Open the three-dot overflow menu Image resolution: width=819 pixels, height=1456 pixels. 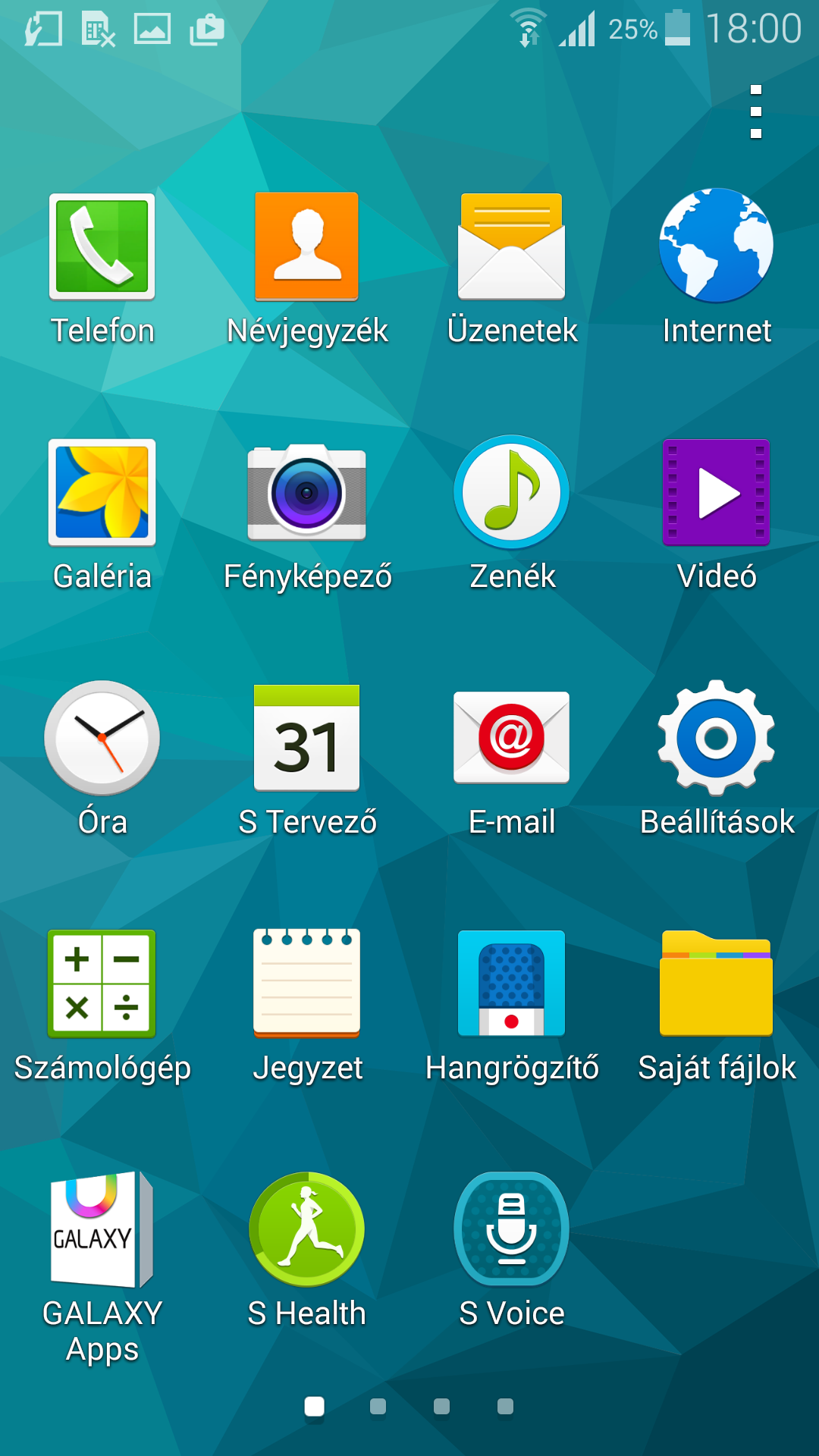click(x=755, y=111)
